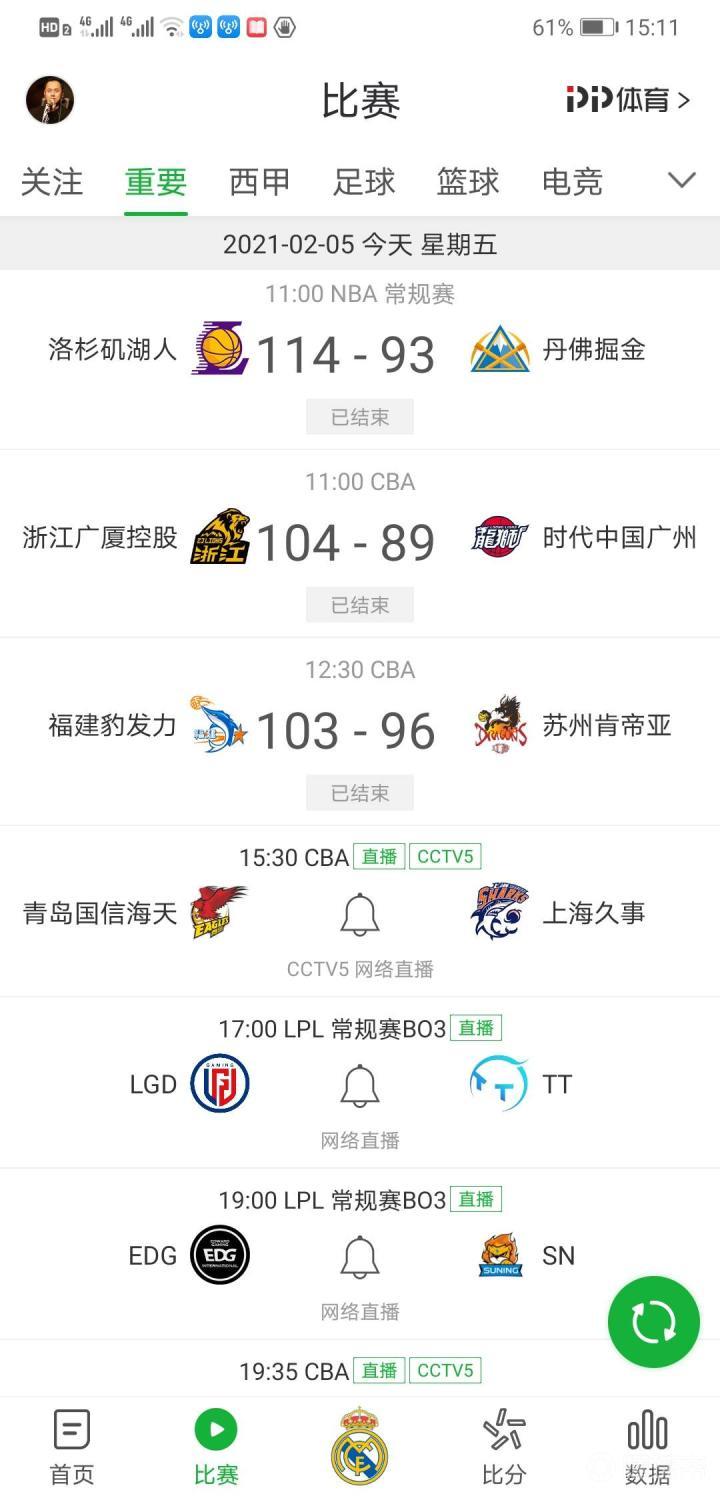Go to the 首页 tab

point(72,1446)
